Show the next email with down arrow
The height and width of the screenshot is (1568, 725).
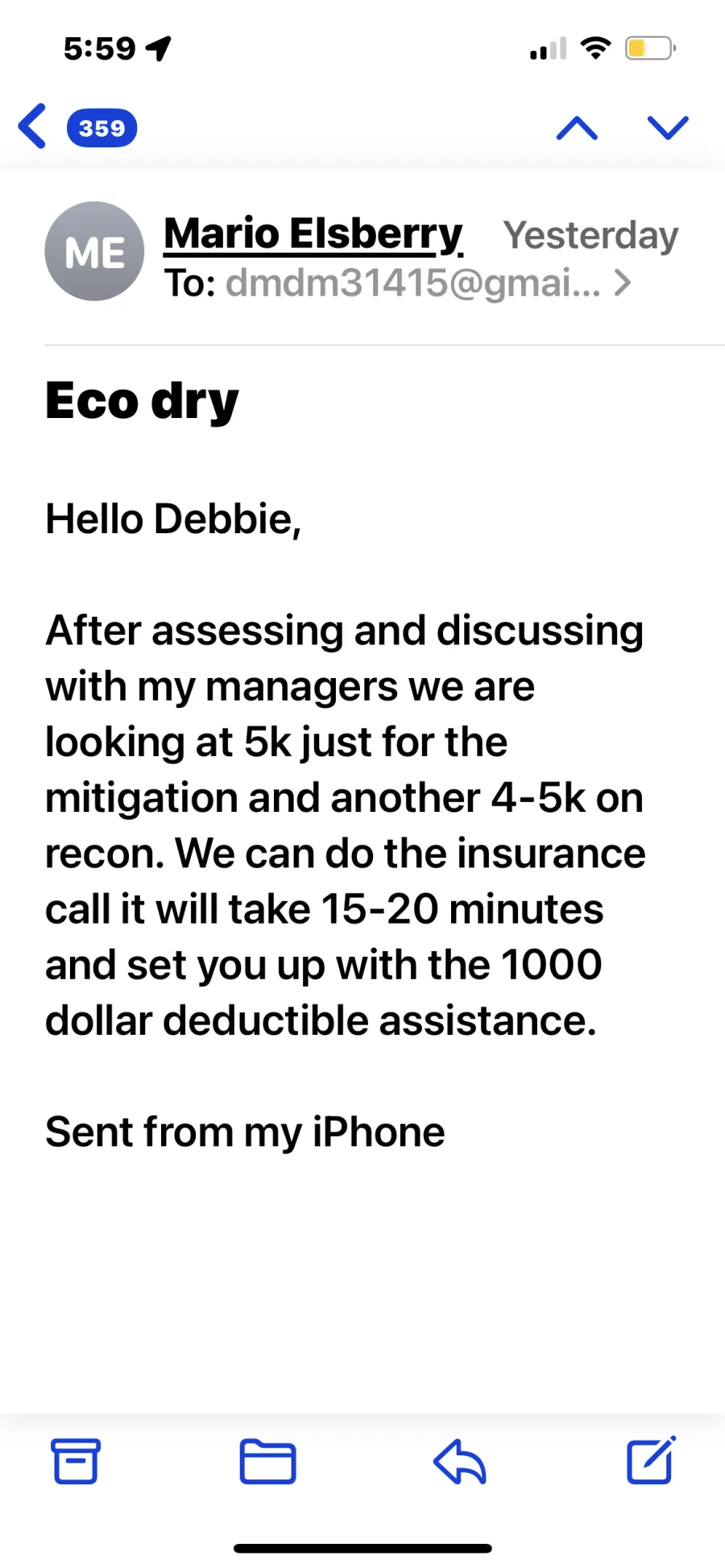[668, 127]
